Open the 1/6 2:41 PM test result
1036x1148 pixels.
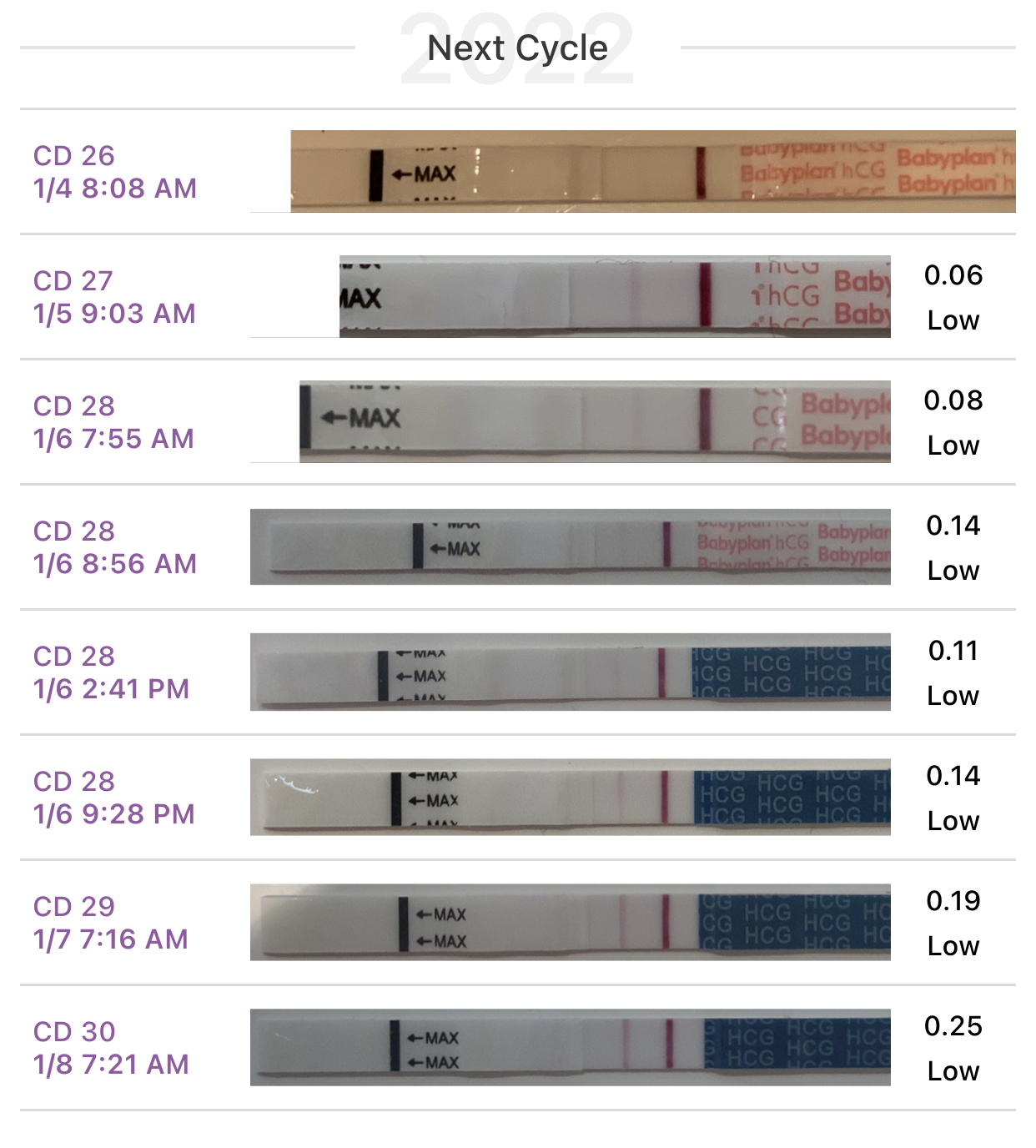tap(112, 672)
